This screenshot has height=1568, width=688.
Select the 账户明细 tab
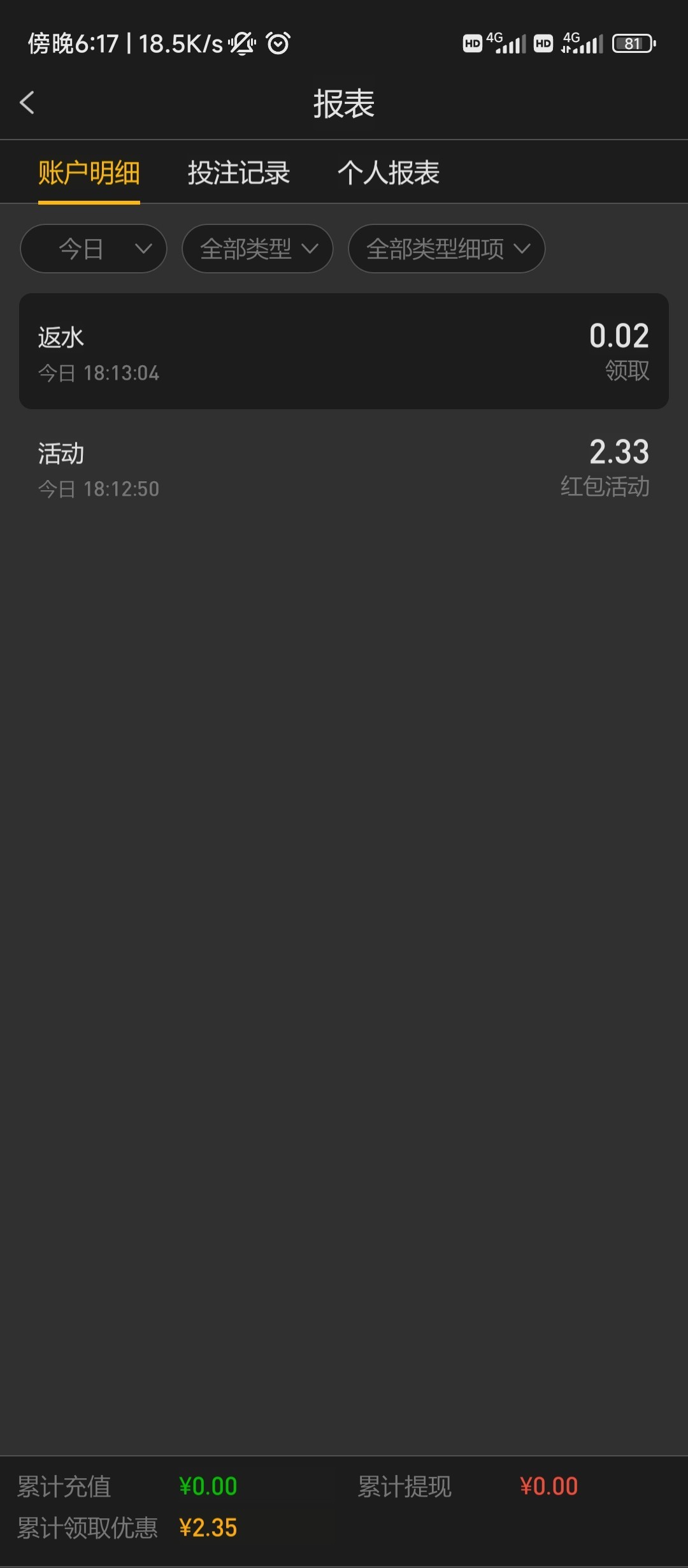tap(89, 173)
